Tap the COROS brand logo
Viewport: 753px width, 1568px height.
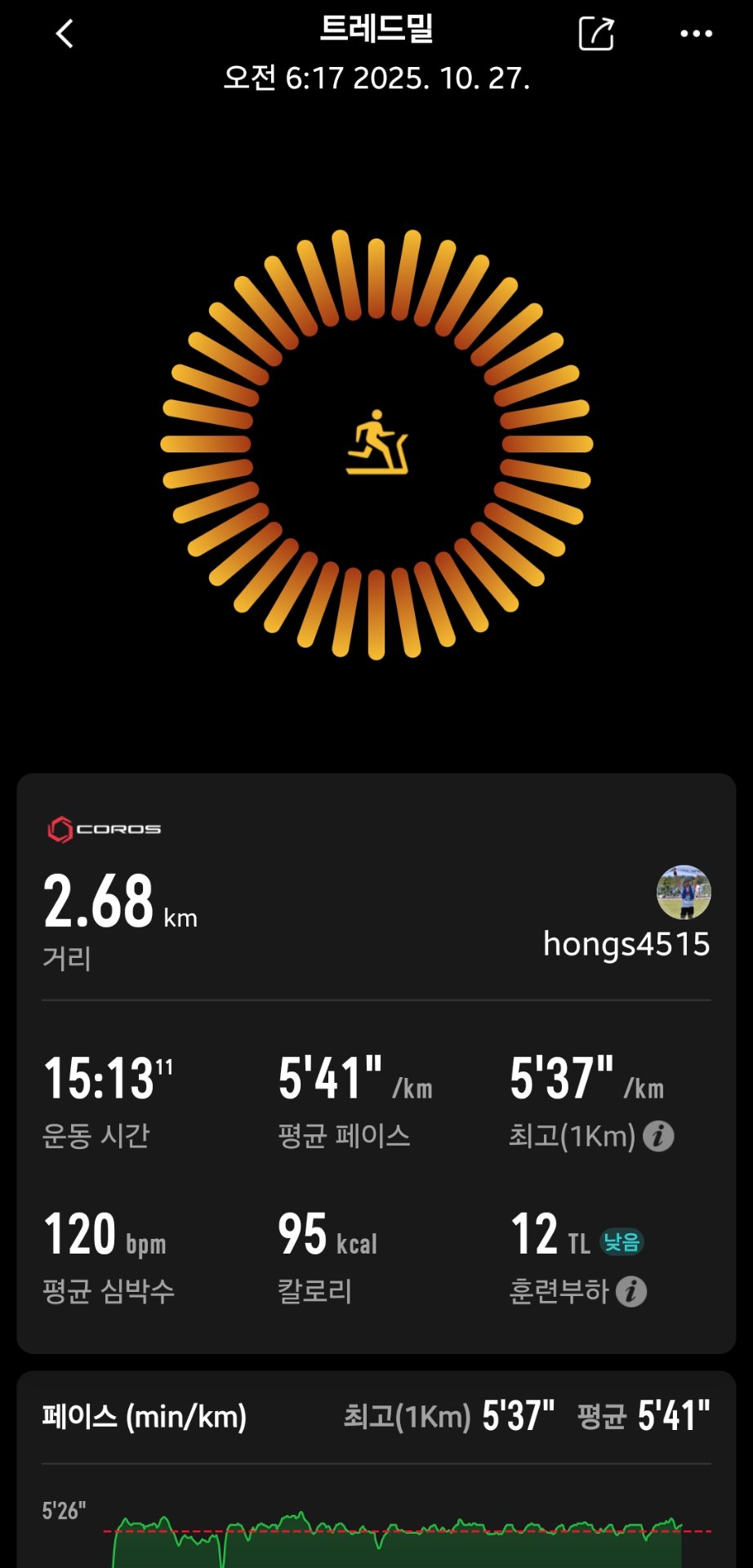[x=104, y=827]
